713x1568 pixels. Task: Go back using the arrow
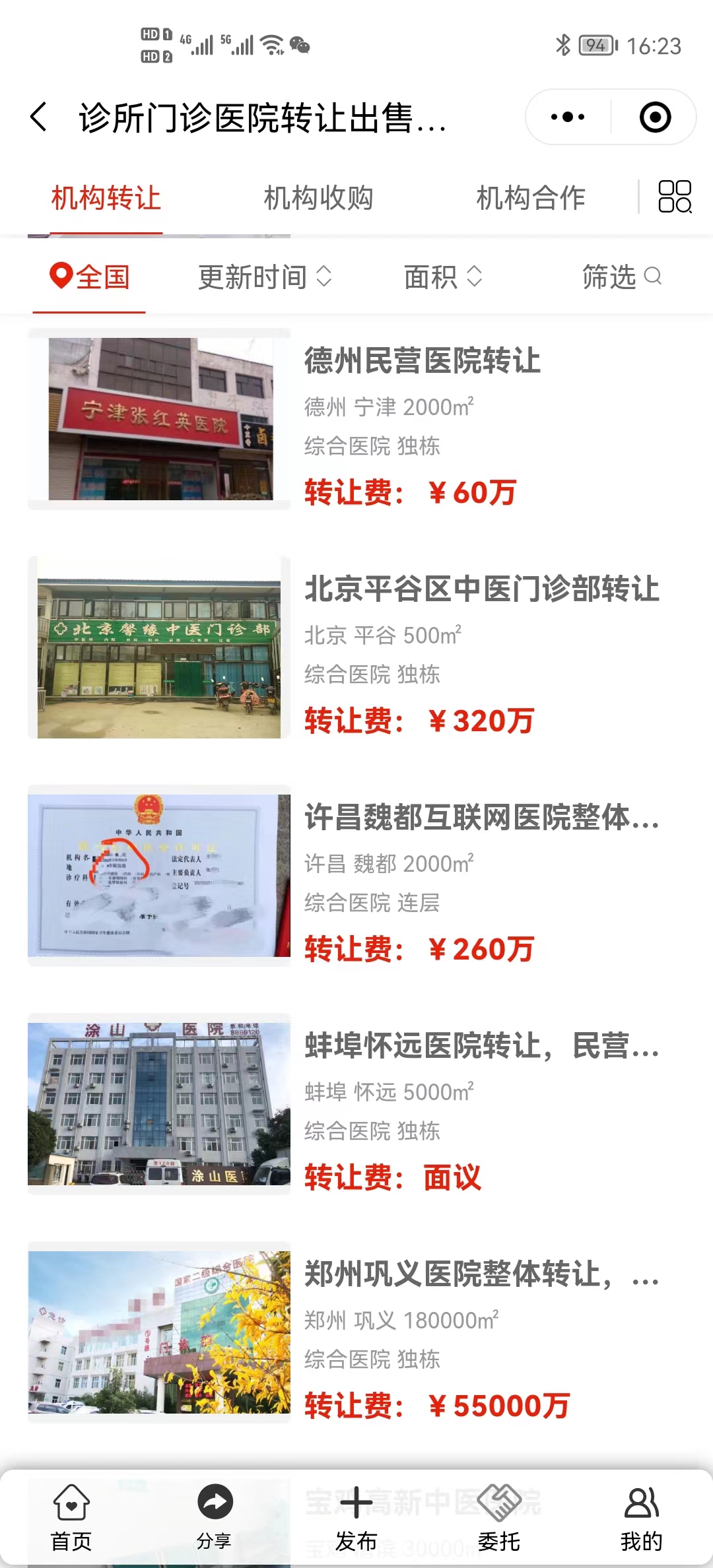coord(40,117)
